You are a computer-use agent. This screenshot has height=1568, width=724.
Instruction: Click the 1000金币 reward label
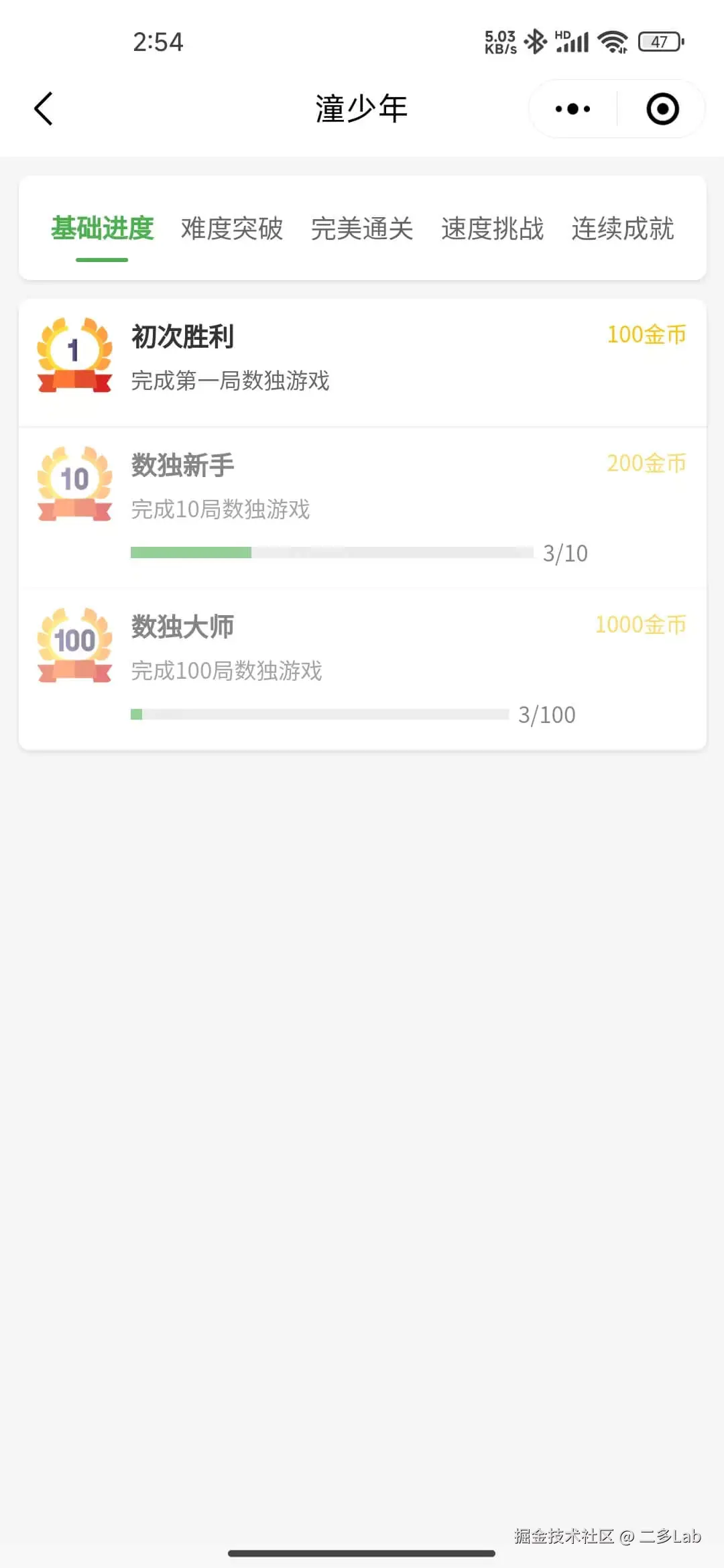(x=640, y=625)
